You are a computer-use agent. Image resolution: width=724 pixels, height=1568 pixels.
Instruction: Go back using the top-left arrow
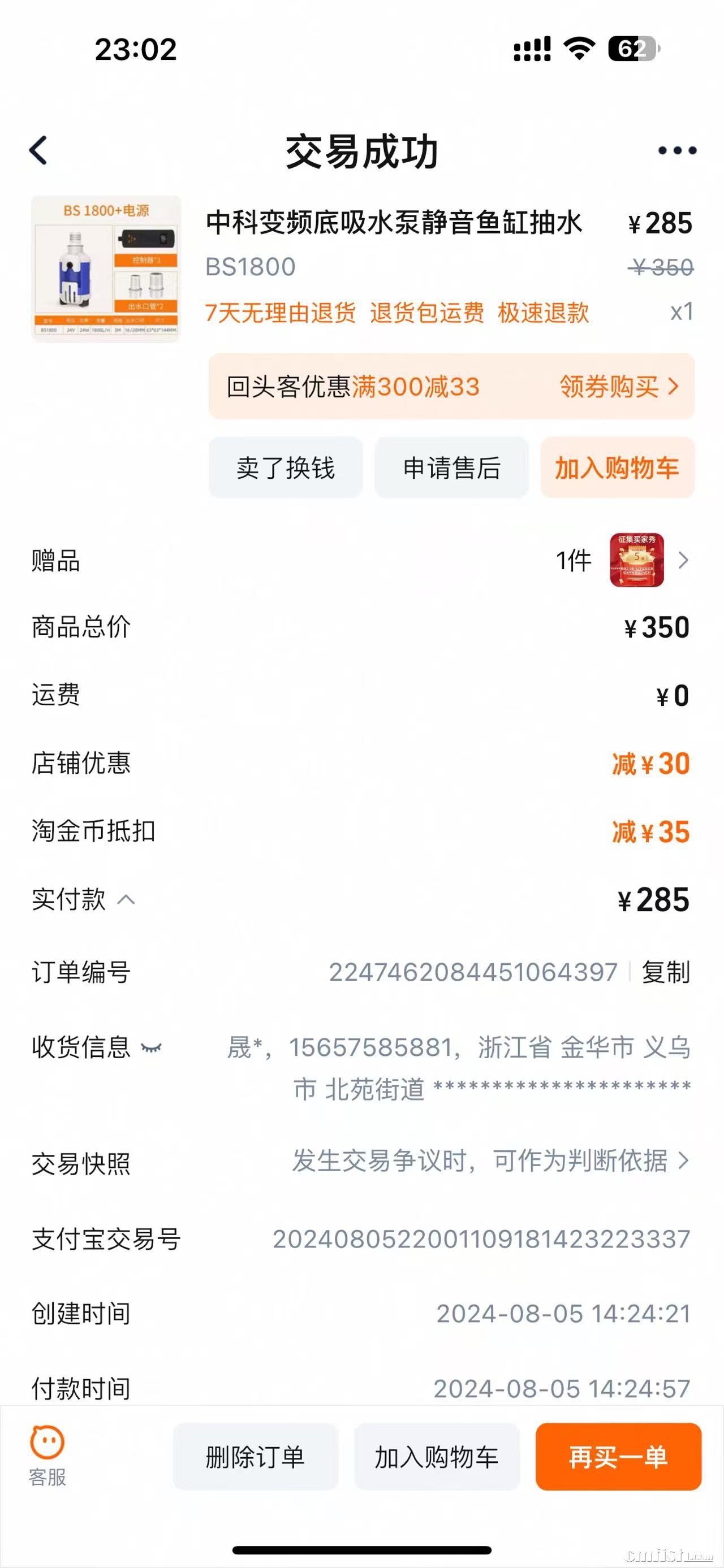38,150
